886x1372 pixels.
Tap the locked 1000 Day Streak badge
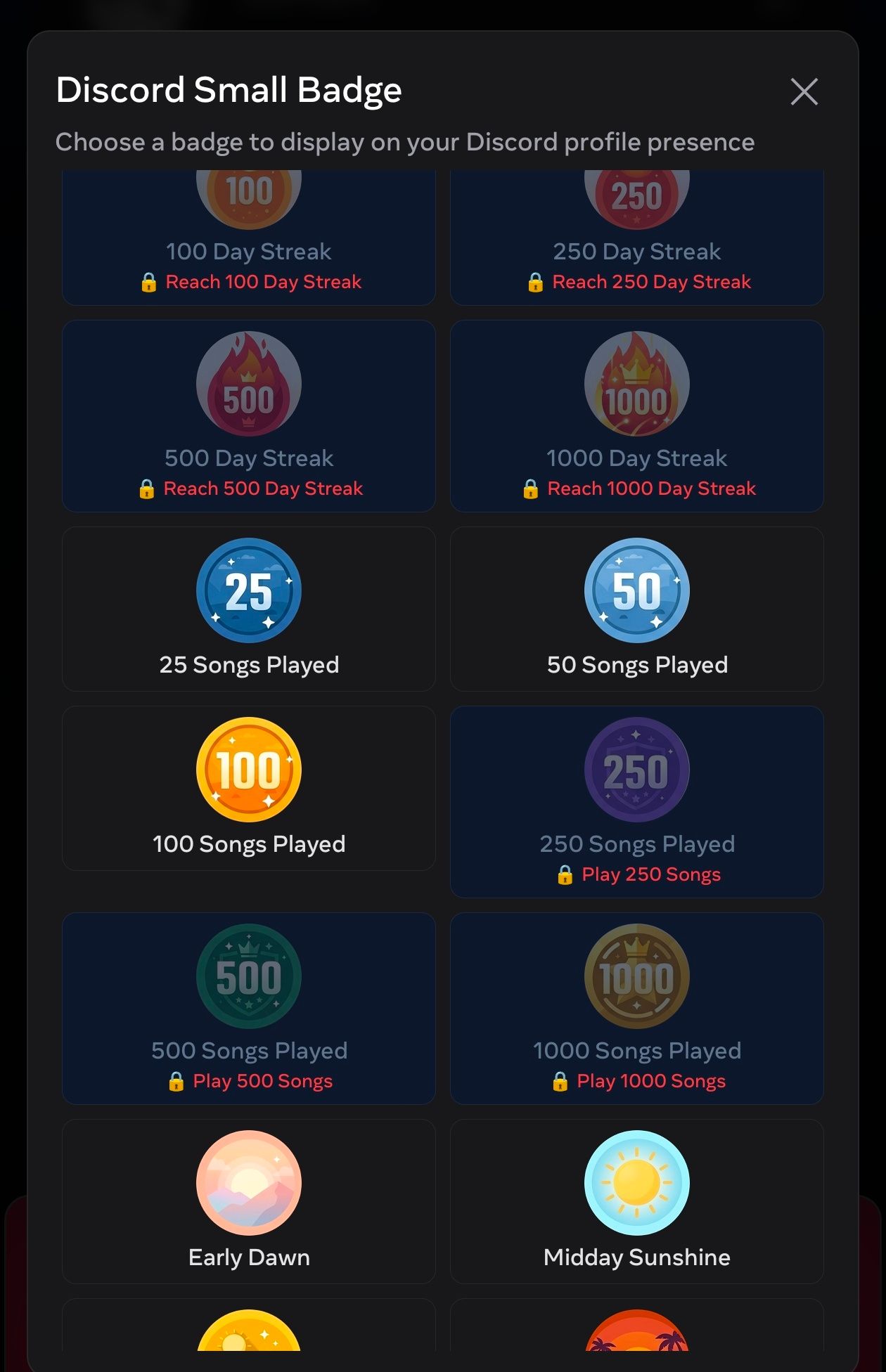pyautogui.click(x=637, y=416)
